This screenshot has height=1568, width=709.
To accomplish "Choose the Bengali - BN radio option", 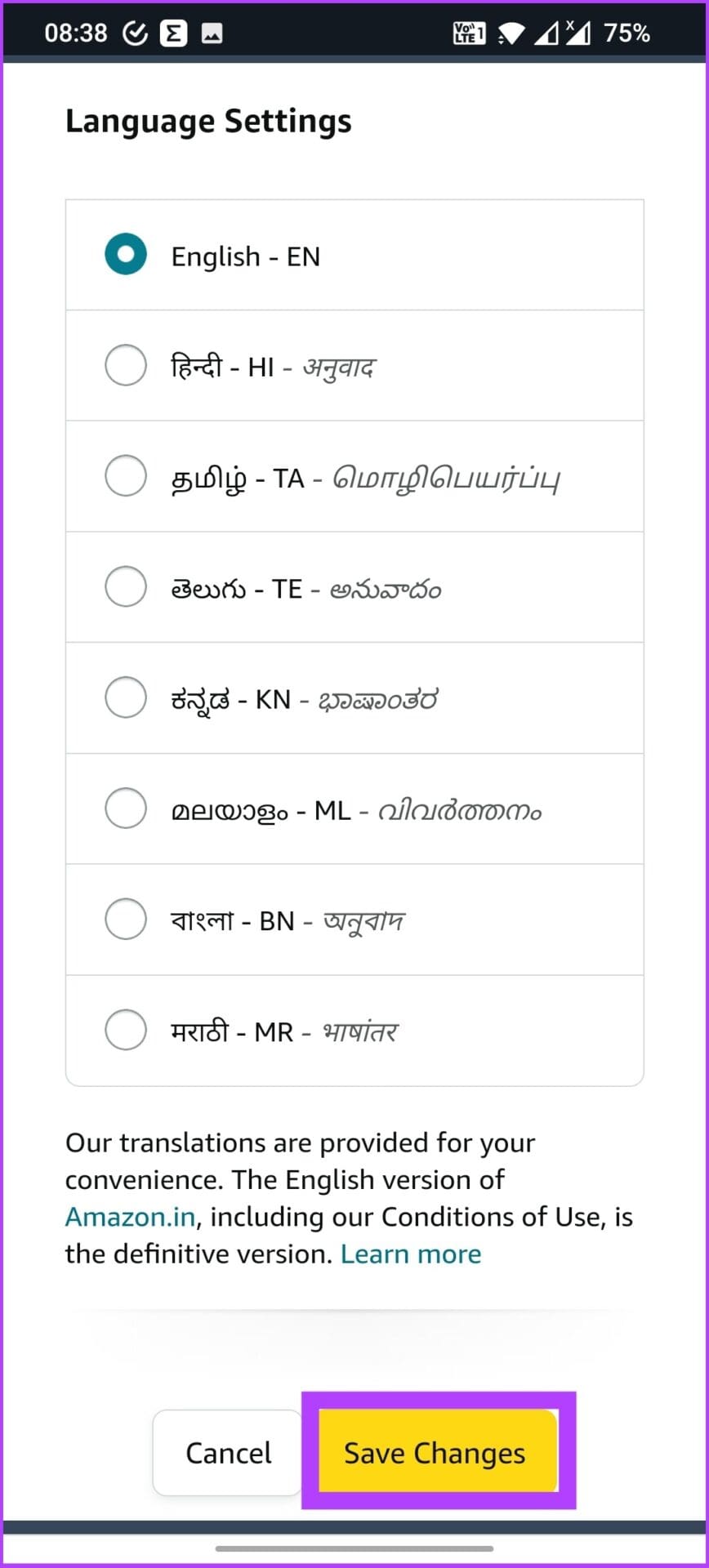I will click(x=126, y=919).
